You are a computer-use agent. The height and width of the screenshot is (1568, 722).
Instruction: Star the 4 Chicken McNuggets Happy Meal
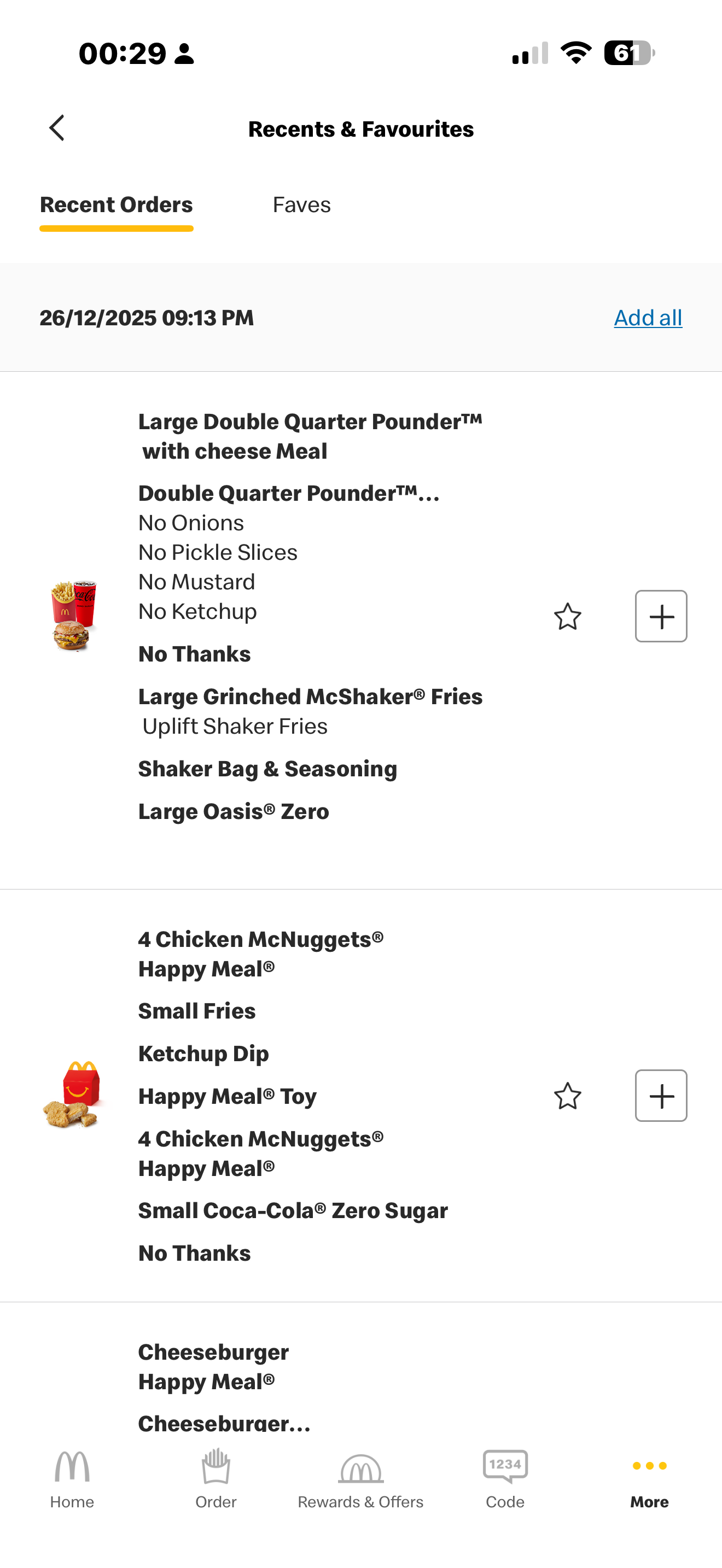click(x=567, y=1096)
